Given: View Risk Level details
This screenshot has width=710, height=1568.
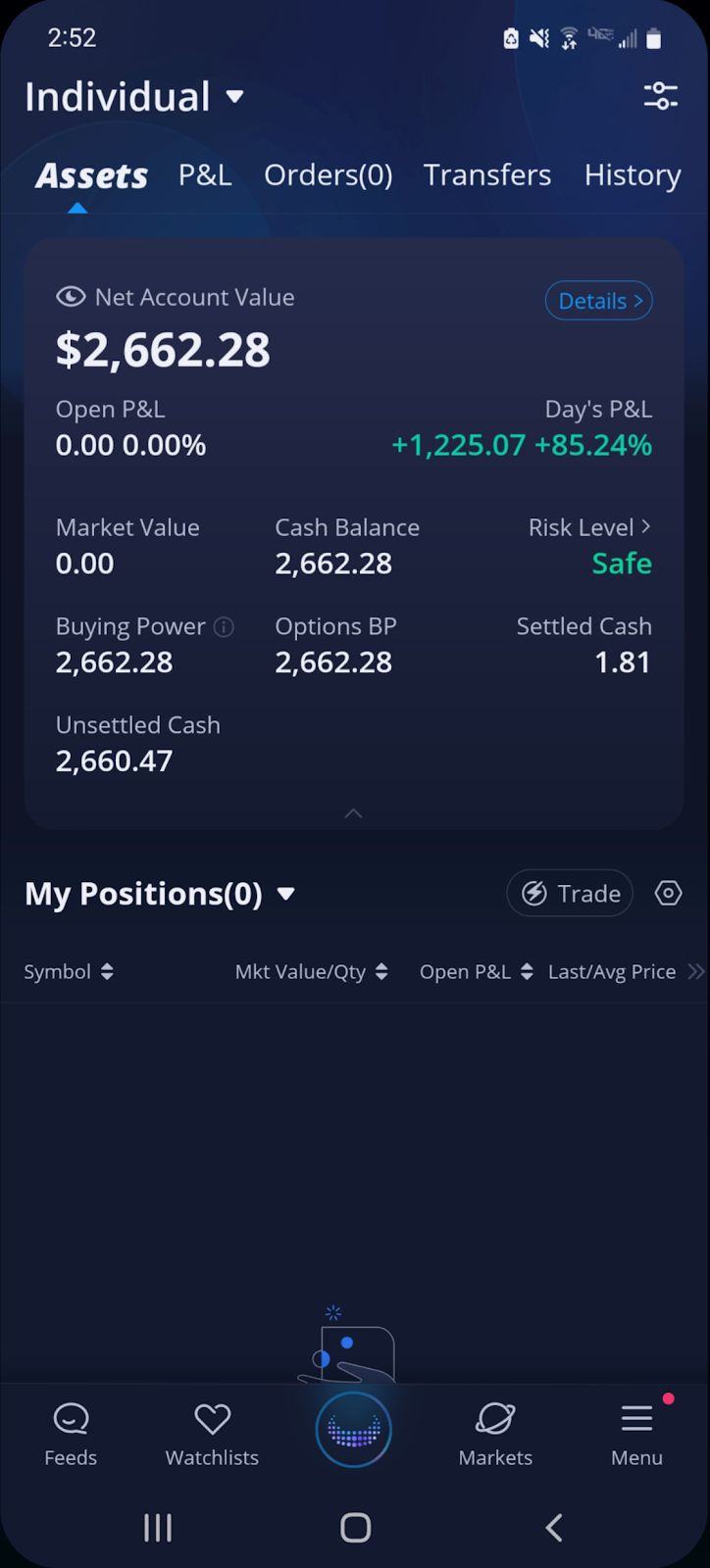Looking at the screenshot, I should [x=589, y=527].
